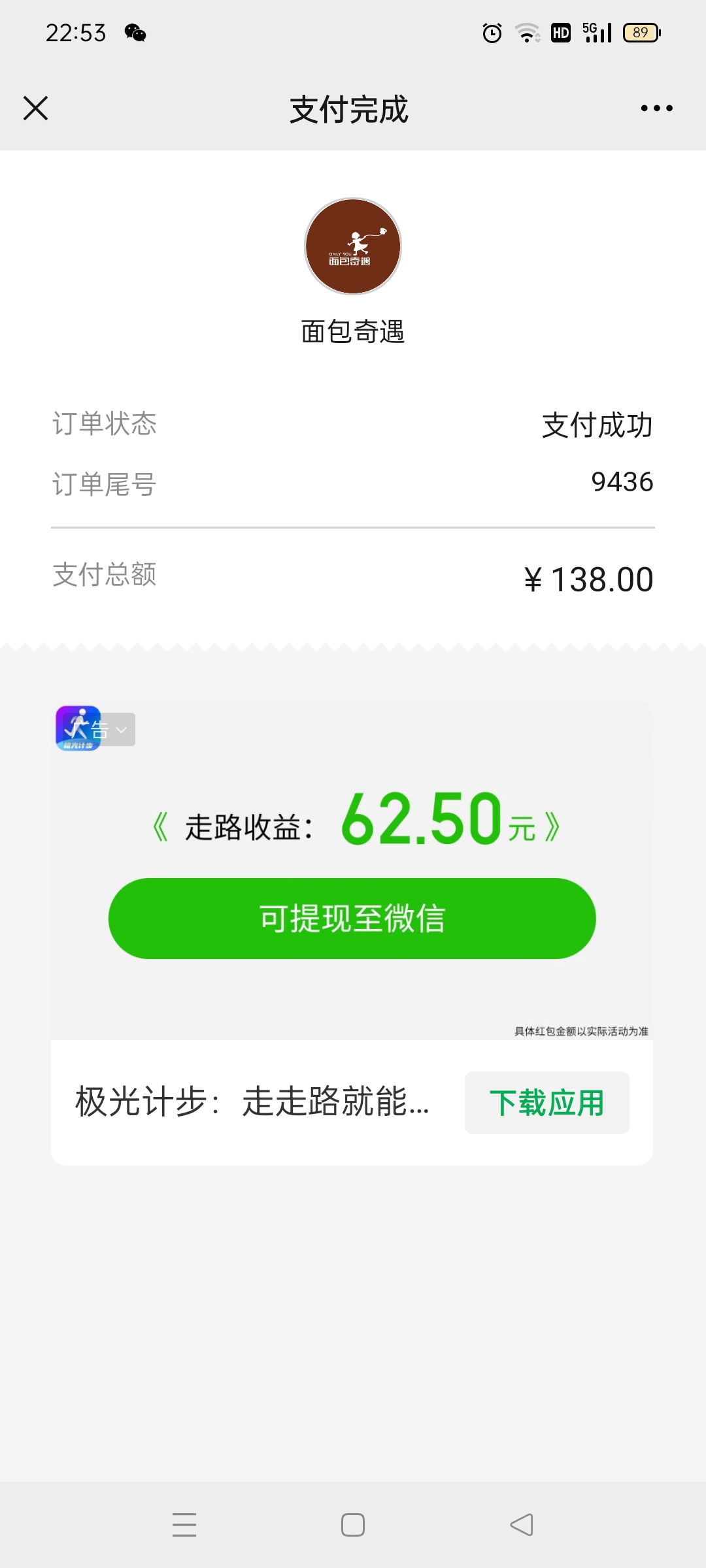Tap 下载应用 to download the app
The height and width of the screenshot is (1568, 706).
point(546,1103)
